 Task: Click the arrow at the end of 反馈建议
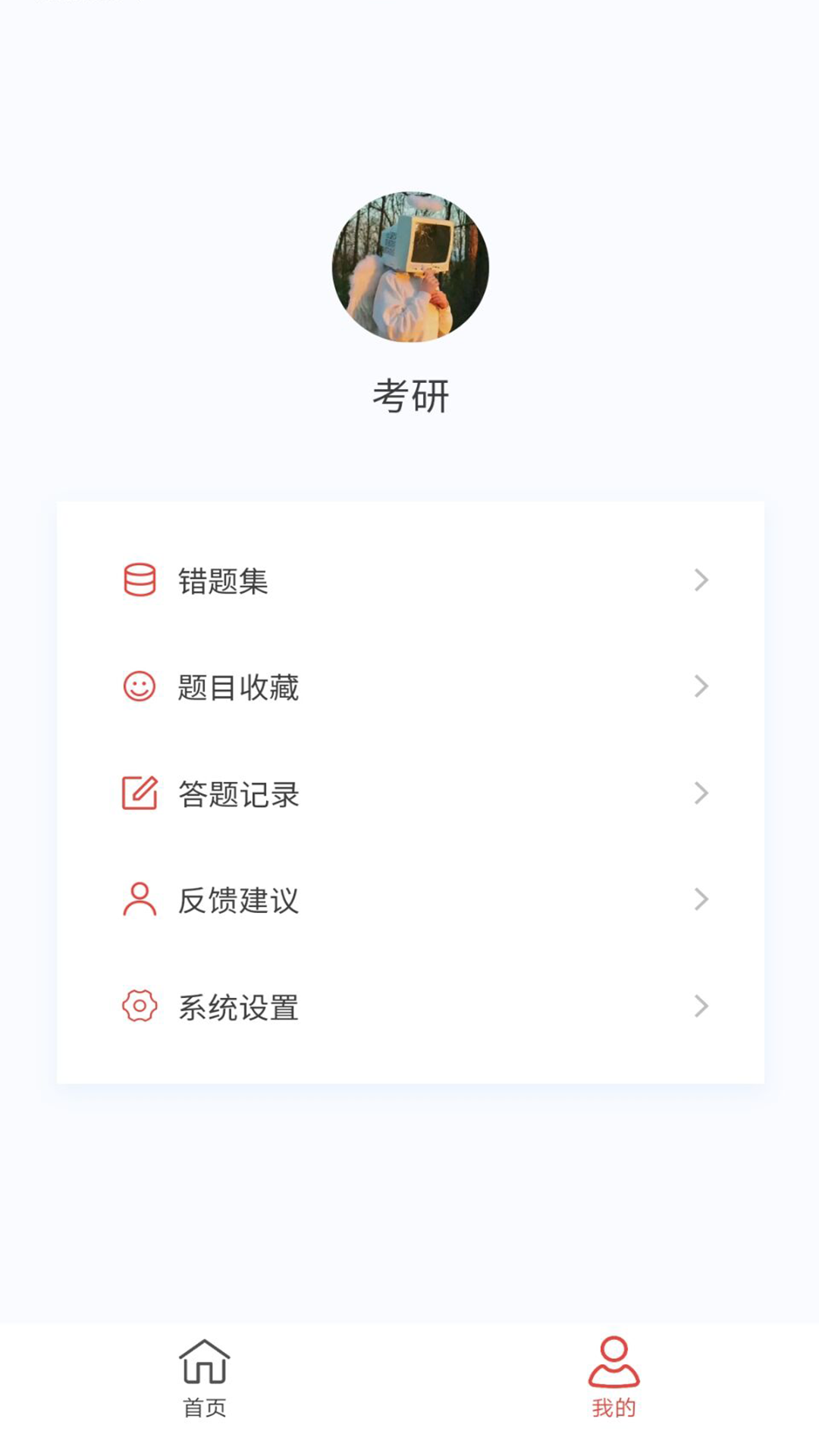click(701, 901)
